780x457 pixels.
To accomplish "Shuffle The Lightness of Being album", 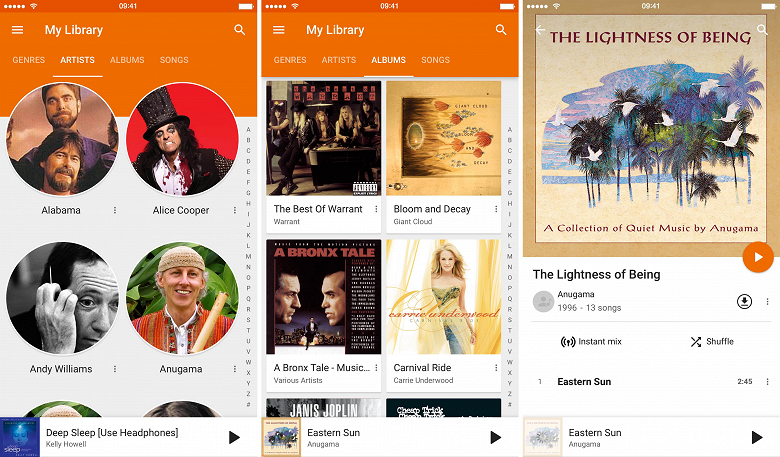I will pyautogui.click(x=711, y=341).
